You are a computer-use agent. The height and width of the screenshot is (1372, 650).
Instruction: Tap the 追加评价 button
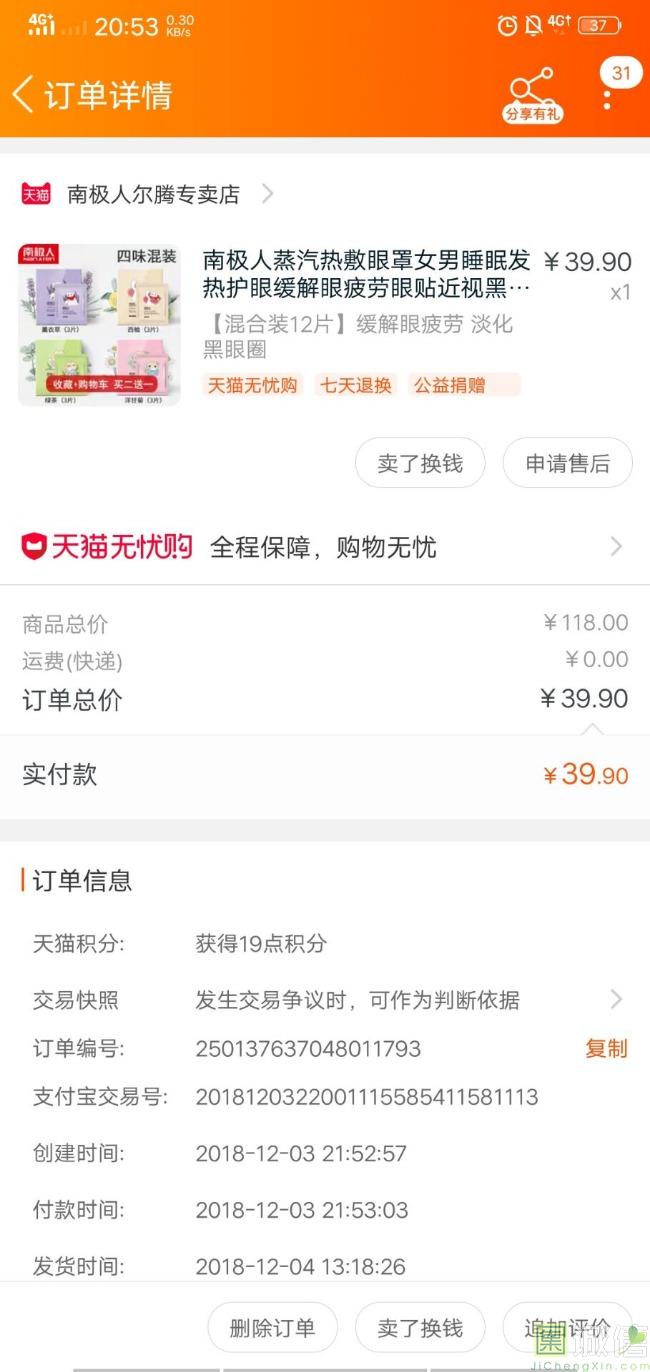click(567, 1328)
